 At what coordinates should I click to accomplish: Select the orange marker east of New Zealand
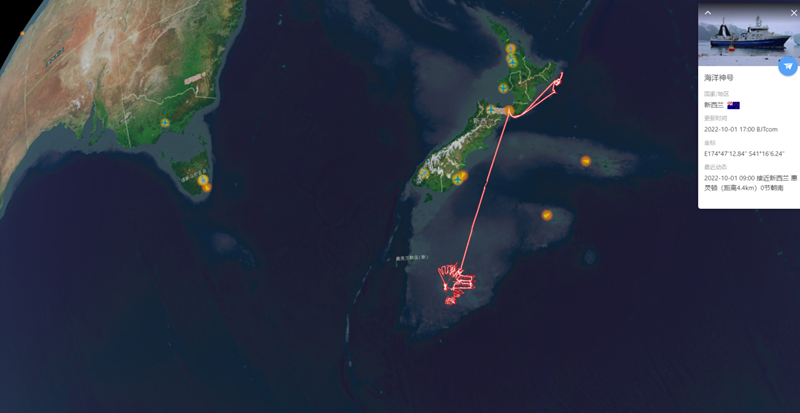[x=585, y=161]
